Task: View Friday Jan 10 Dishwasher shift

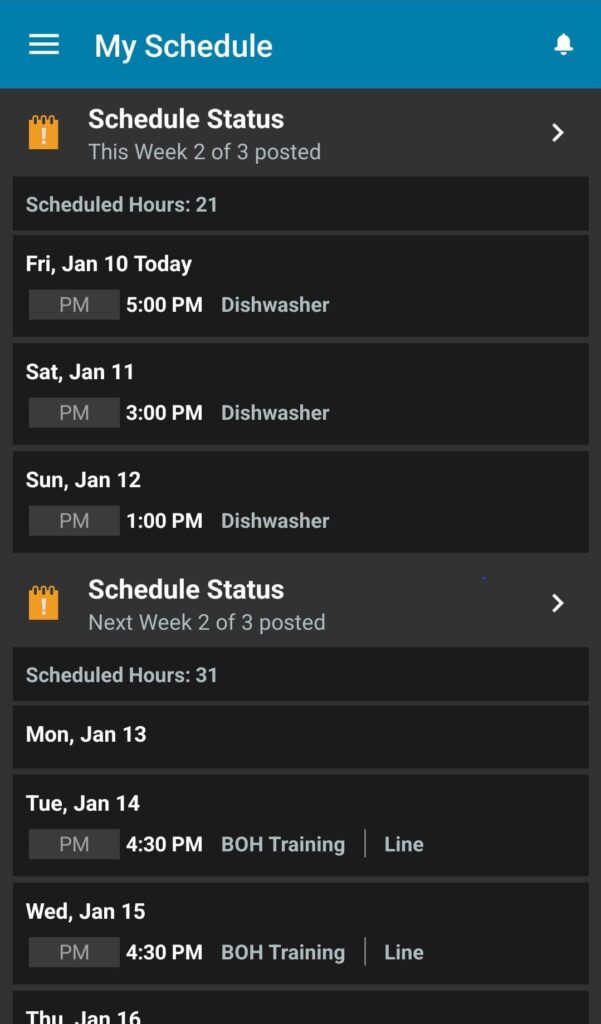Action: tap(300, 286)
